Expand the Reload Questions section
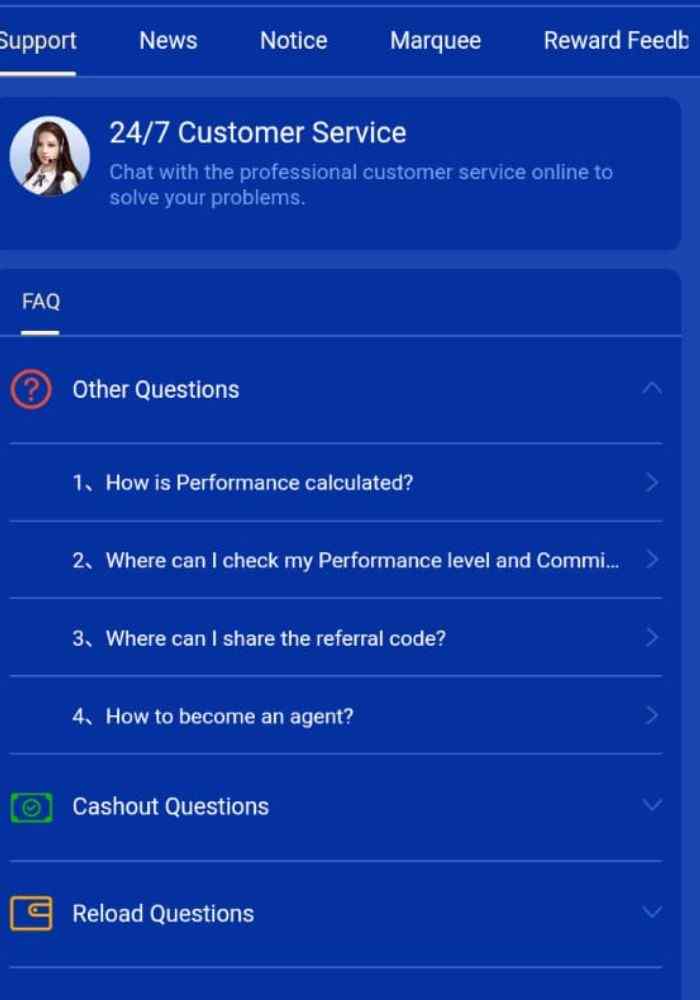Screen dimensions: 700x1000 [x=335, y=913]
